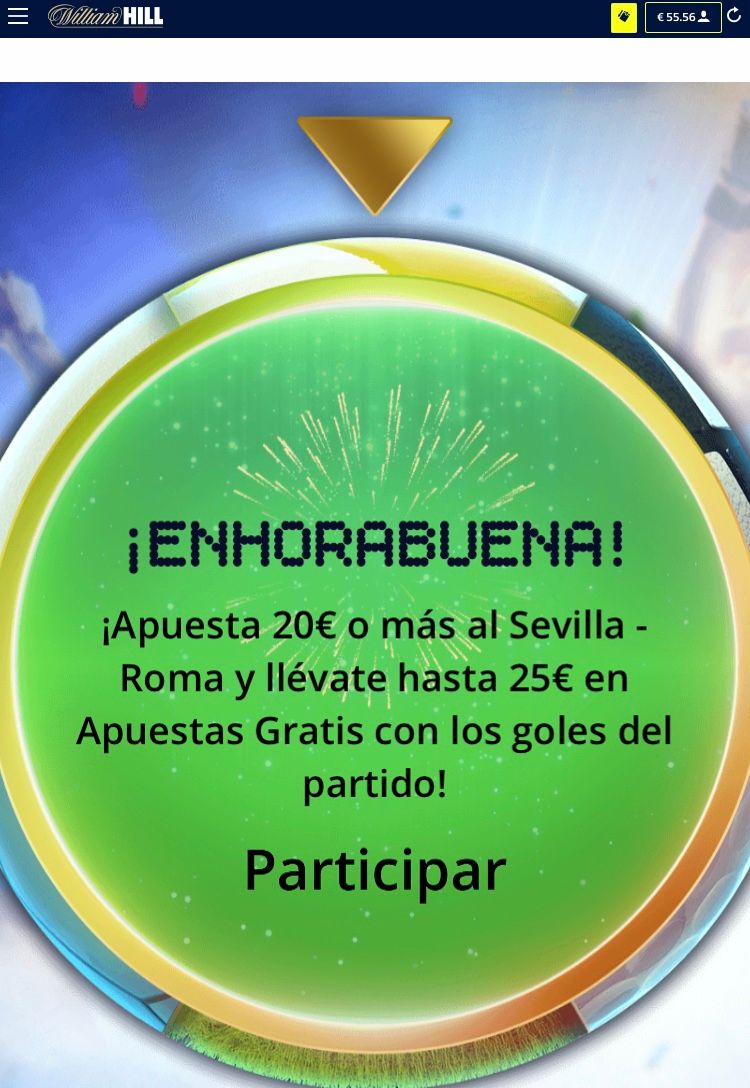Open the yellow bet slip icon
Image resolution: width=750 pixels, height=1088 pixels.
[624, 17]
